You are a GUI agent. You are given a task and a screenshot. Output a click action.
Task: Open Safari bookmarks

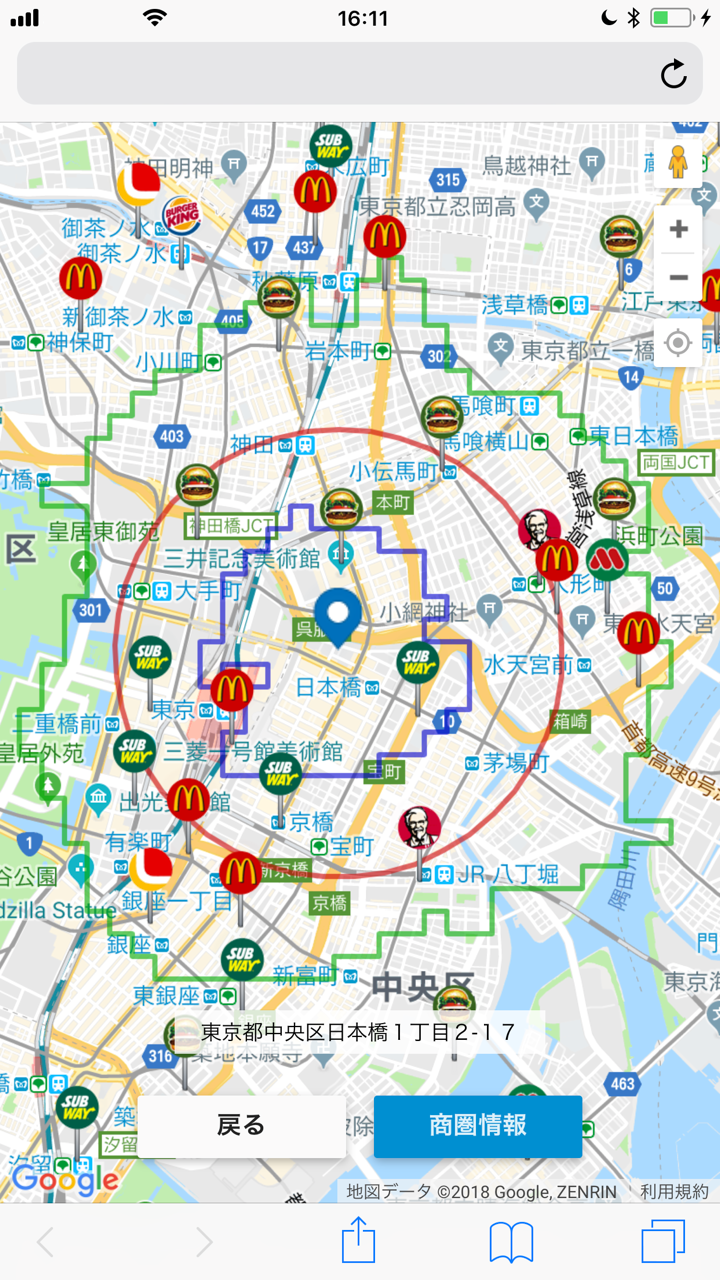tap(511, 1243)
